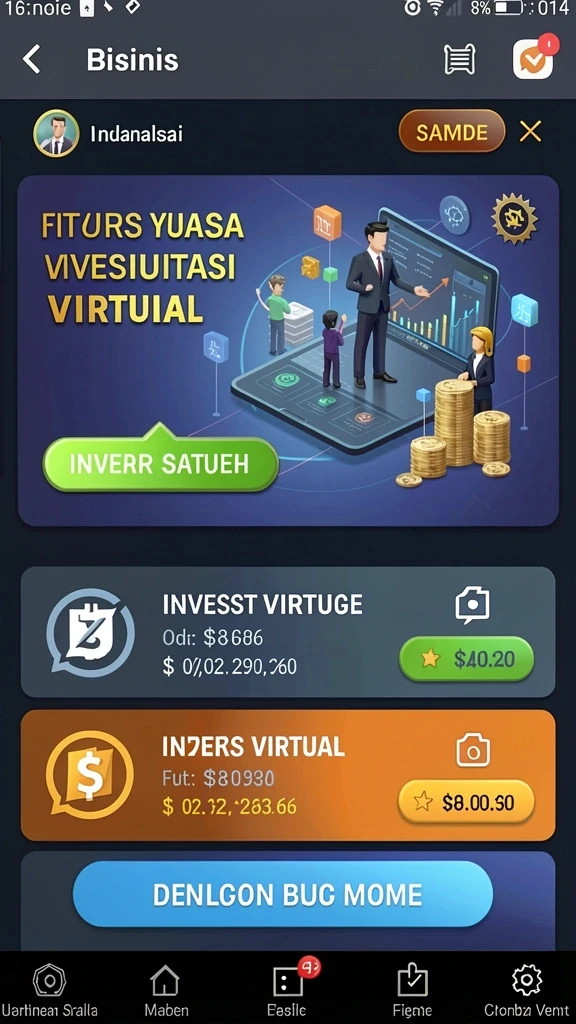Open the Eesllc tab with badge

pyautogui.click(x=287, y=991)
